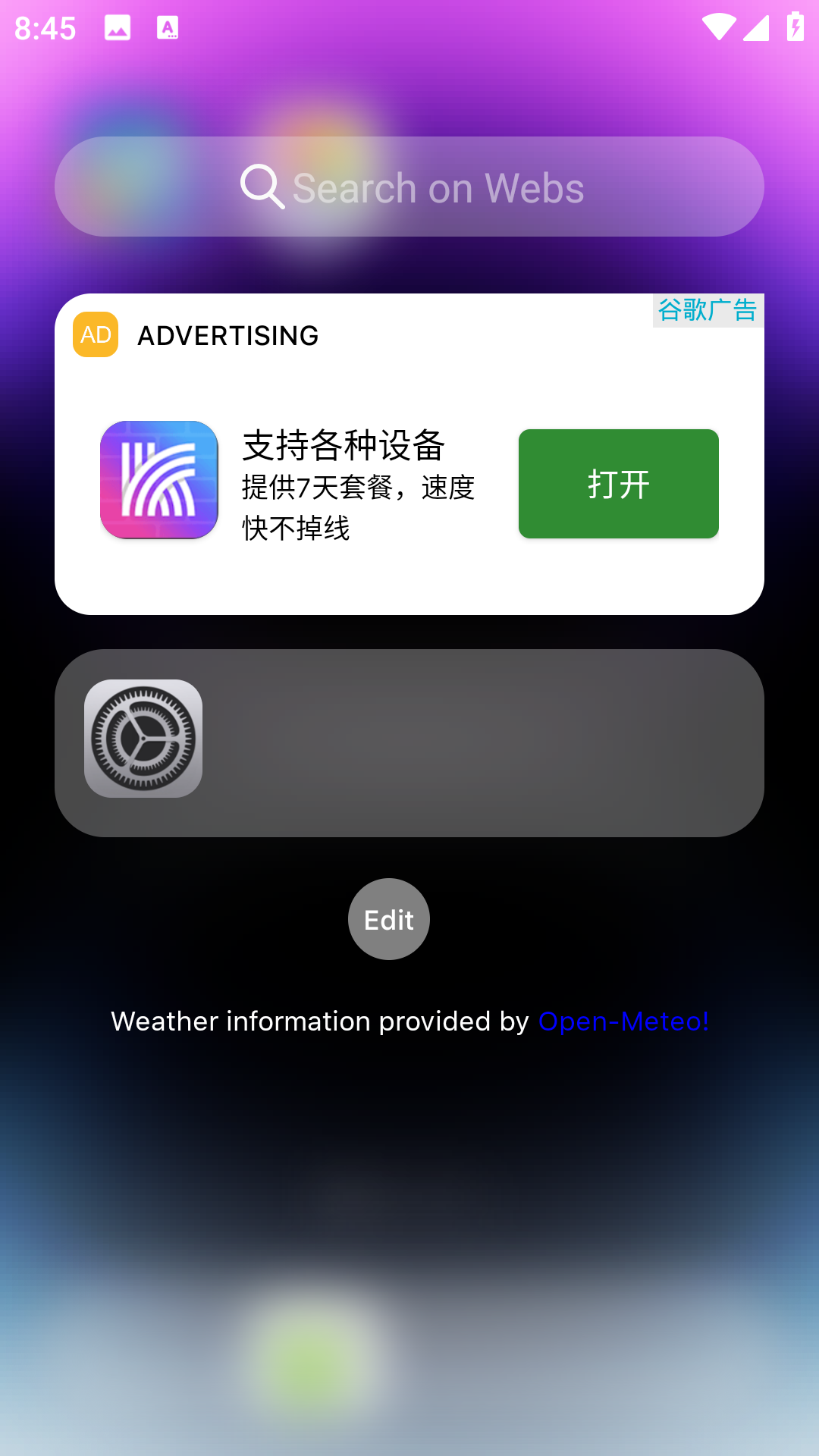Image resolution: width=819 pixels, height=1456 pixels.
Task: Tap the Search on Webs field
Action: (409, 187)
